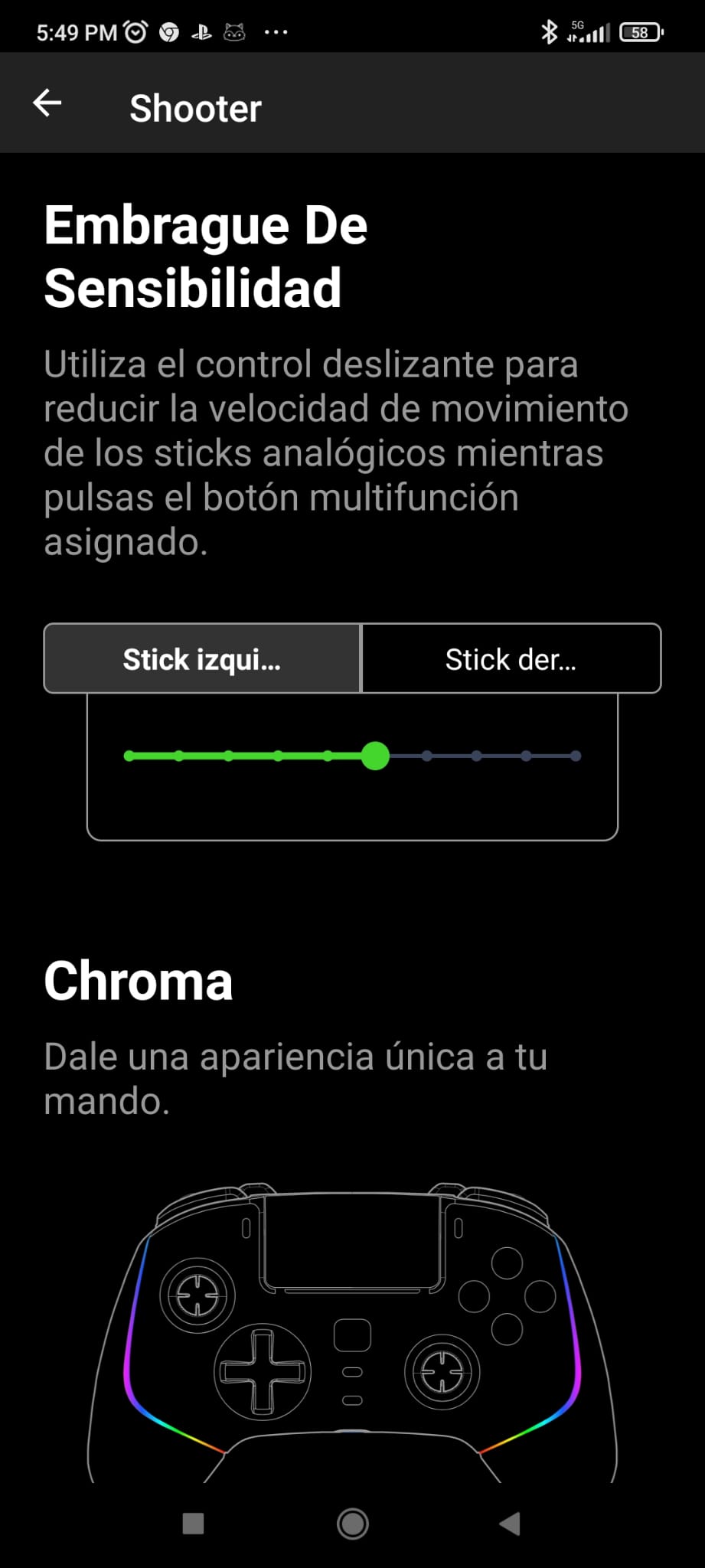Screen dimensions: 705x1568
Task: Switch to the Stick der... tab
Action: [511, 659]
